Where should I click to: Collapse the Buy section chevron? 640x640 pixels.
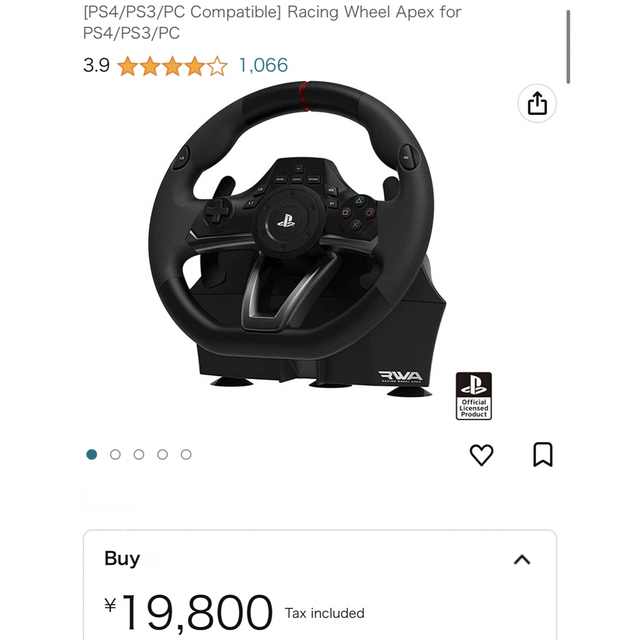point(522,560)
